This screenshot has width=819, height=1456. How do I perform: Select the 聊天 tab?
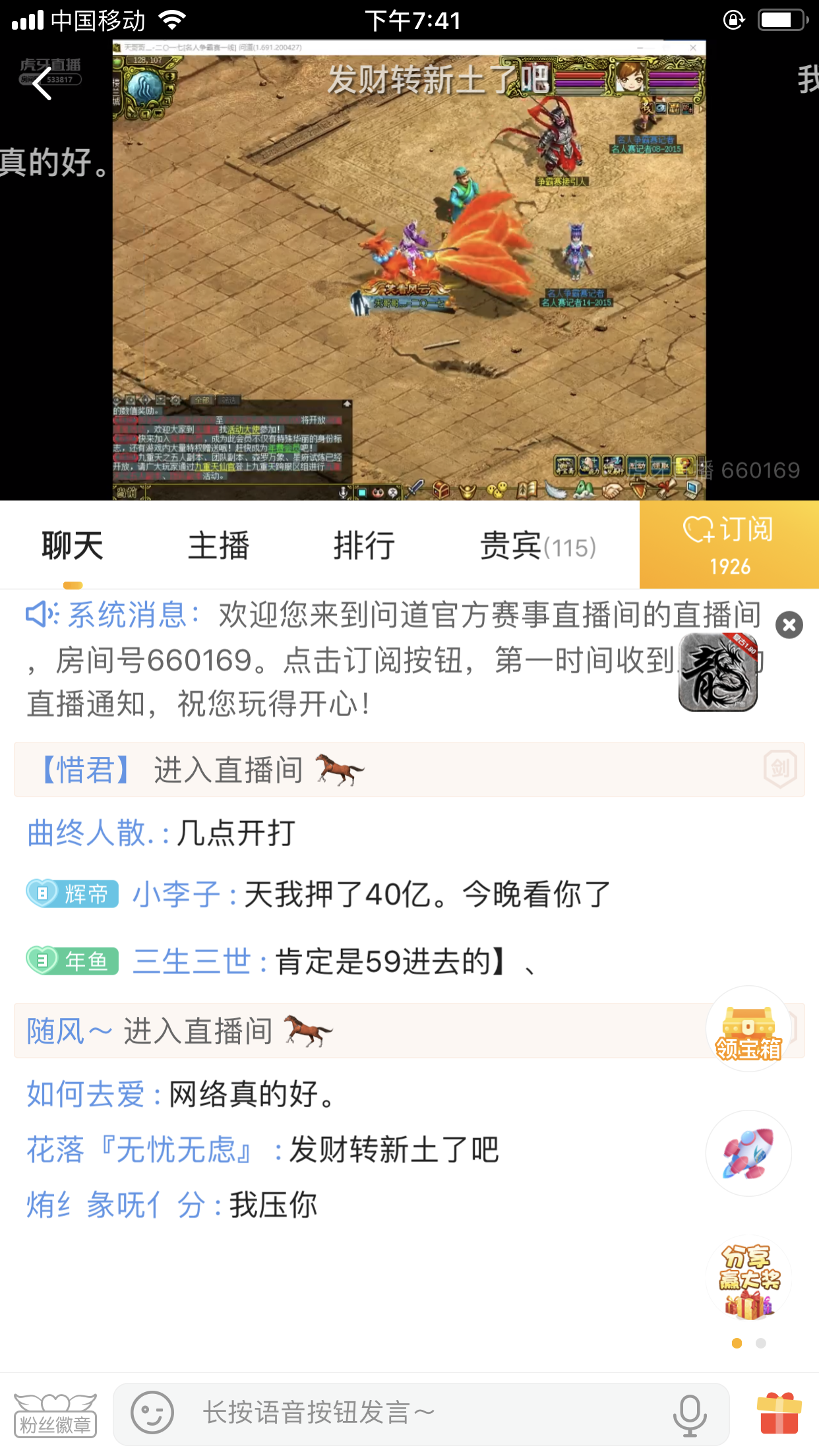[73, 546]
